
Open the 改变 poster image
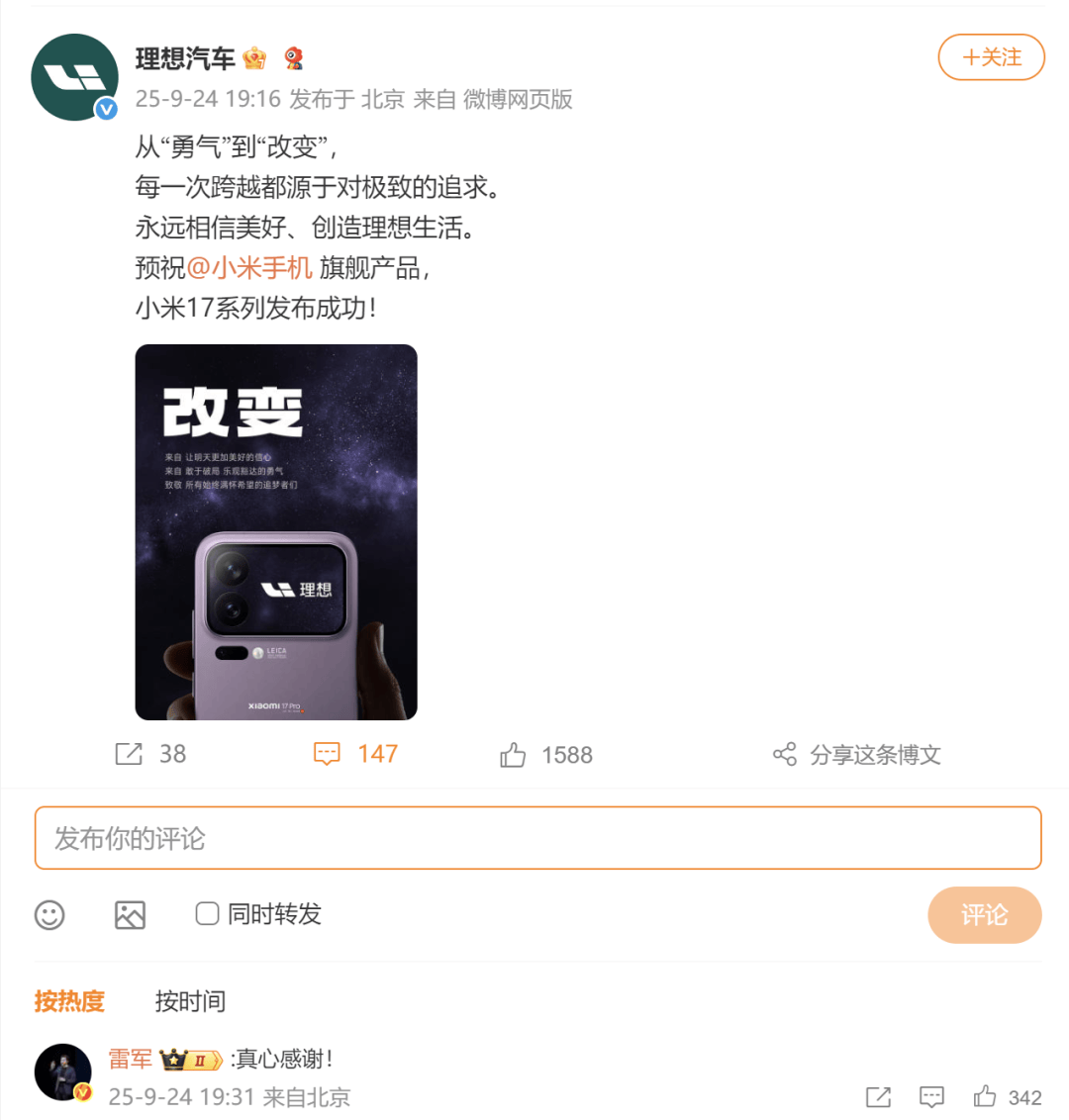click(x=275, y=530)
